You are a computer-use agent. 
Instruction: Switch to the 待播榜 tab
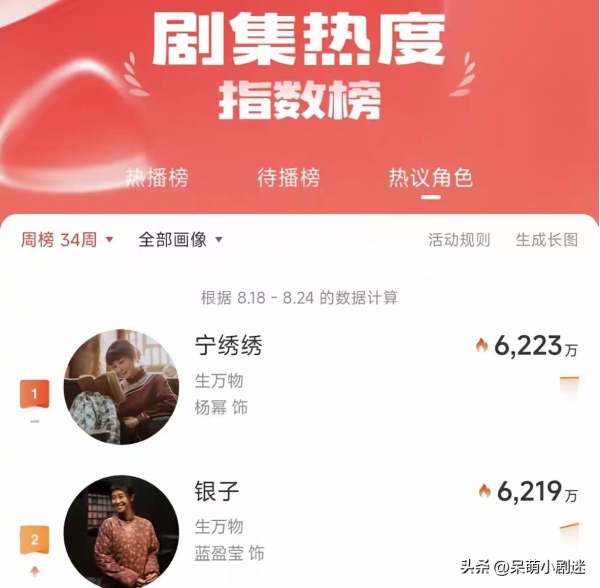pos(288,178)
